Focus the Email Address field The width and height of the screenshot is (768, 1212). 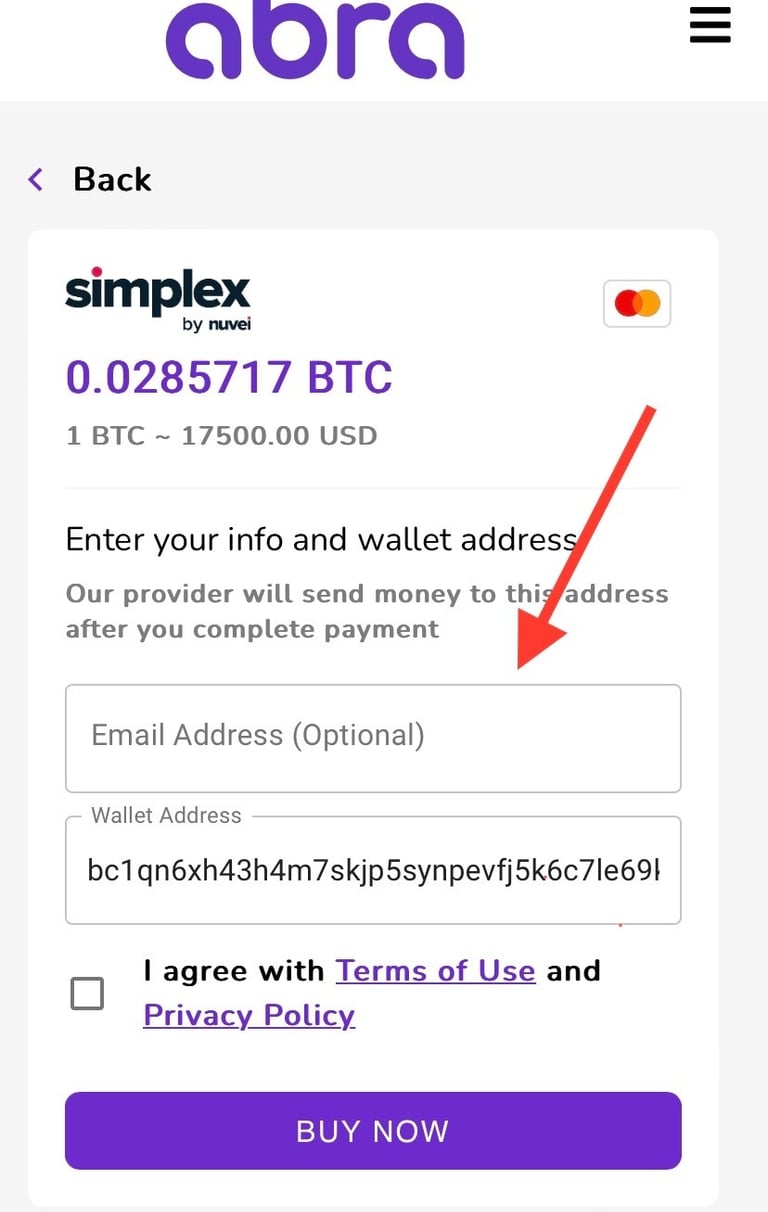pyautogui.click(x=372, y=738)
